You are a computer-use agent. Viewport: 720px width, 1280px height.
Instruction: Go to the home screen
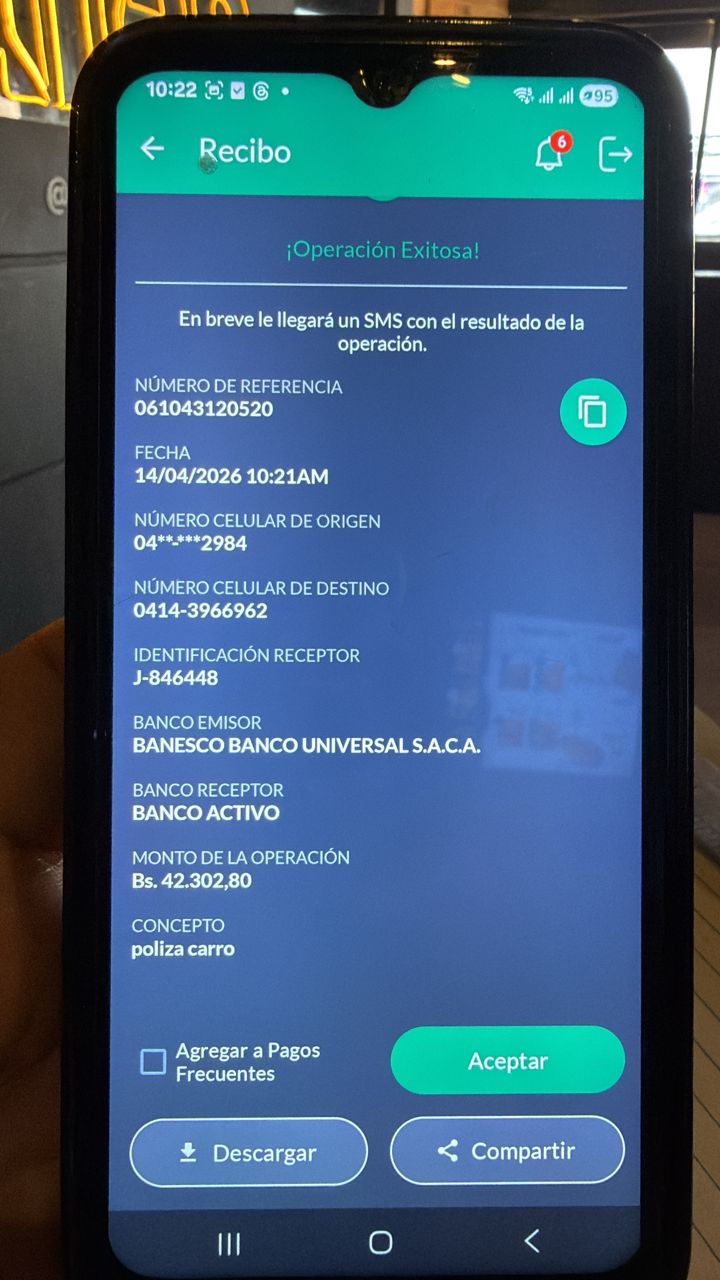(x=380, y=1242)
